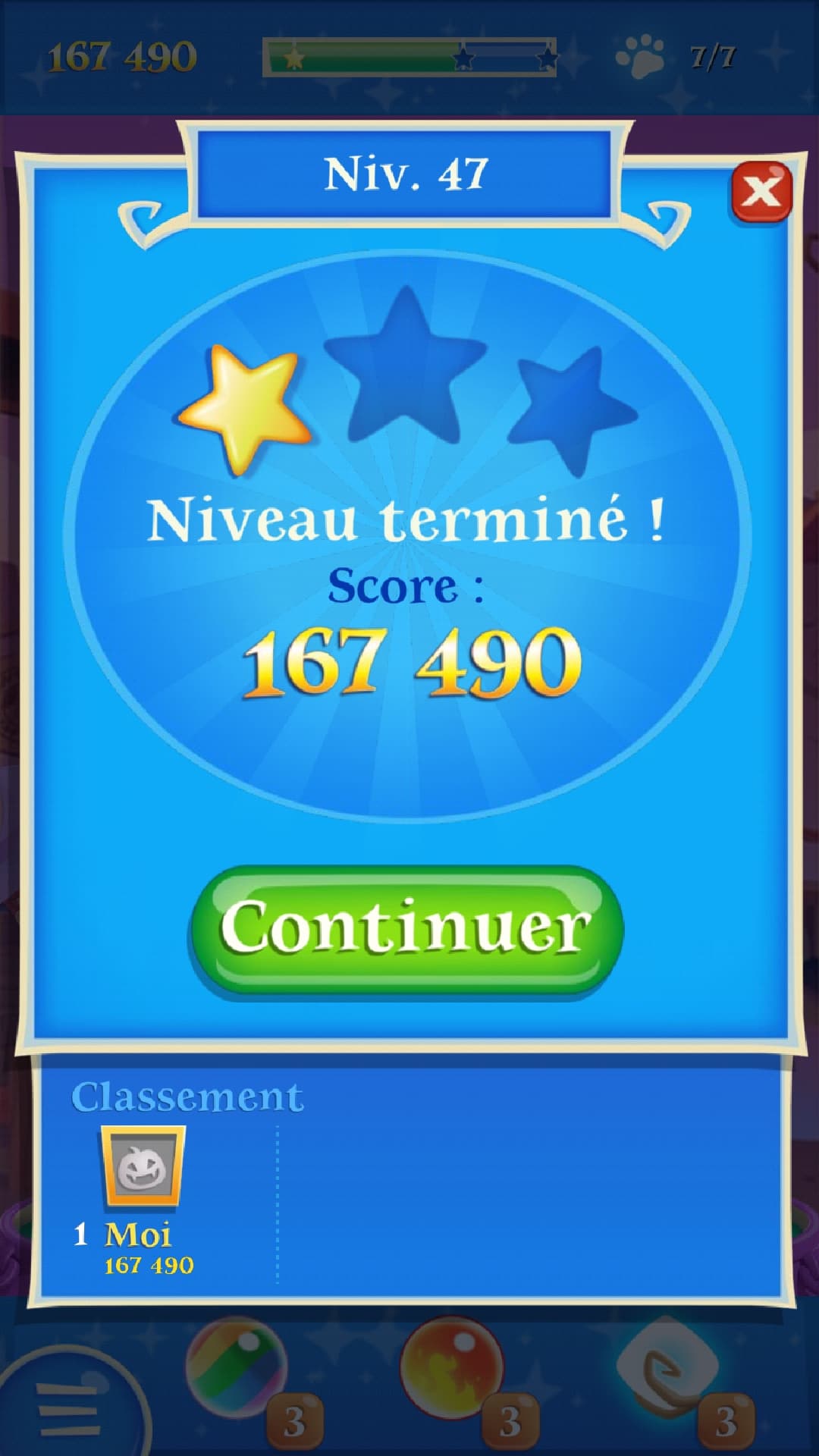The image size is (819, 1456).
Task: Tap the green Continuer button
Action: click(406, 930)
